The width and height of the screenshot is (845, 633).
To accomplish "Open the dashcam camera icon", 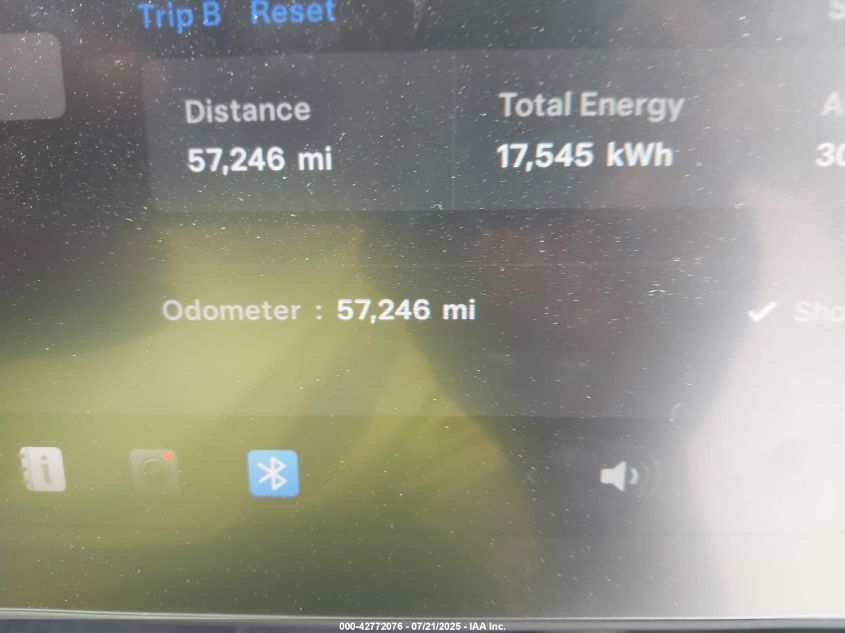I will 155,470.
